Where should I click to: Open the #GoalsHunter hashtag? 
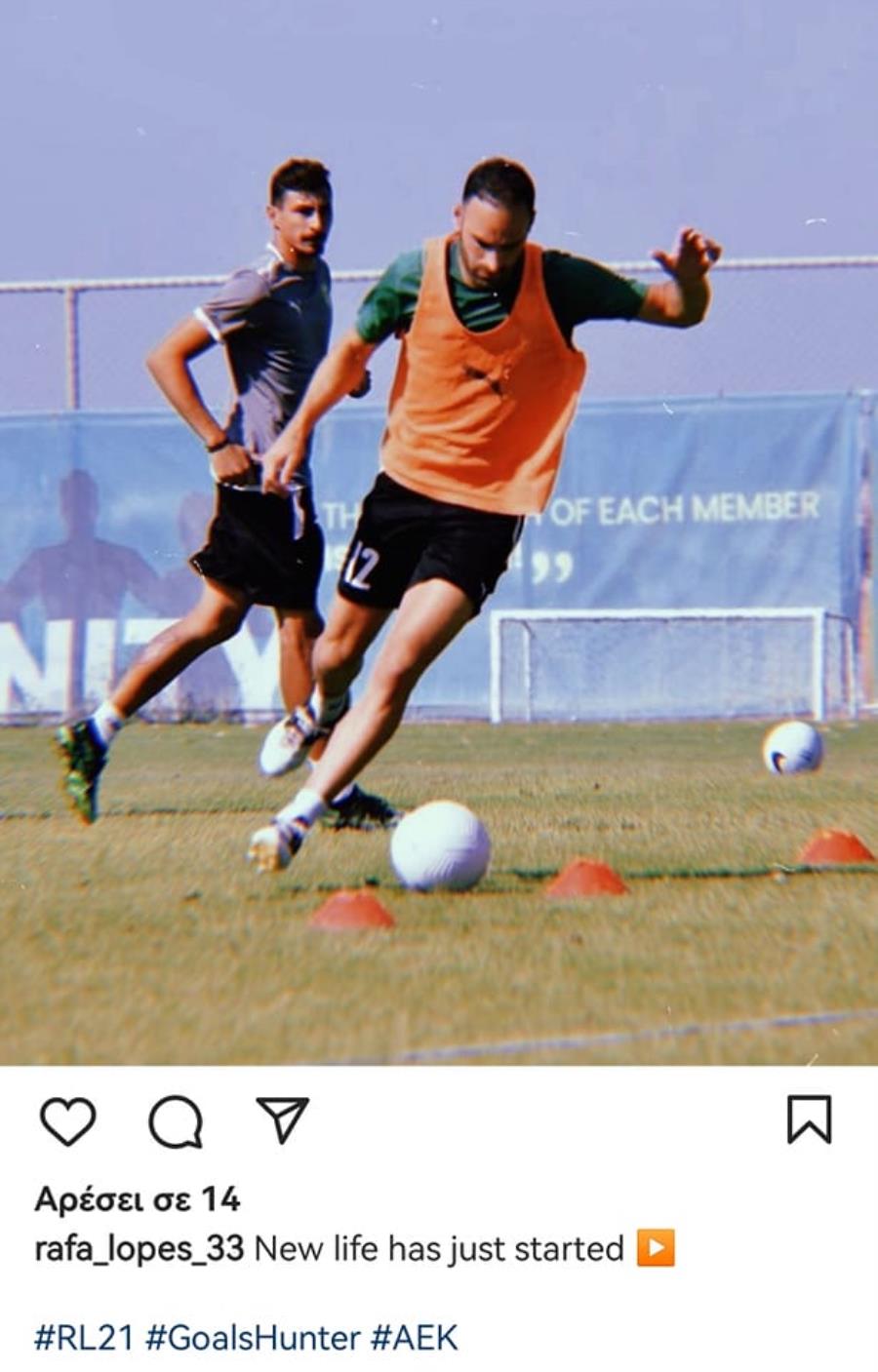[253, 1337]
